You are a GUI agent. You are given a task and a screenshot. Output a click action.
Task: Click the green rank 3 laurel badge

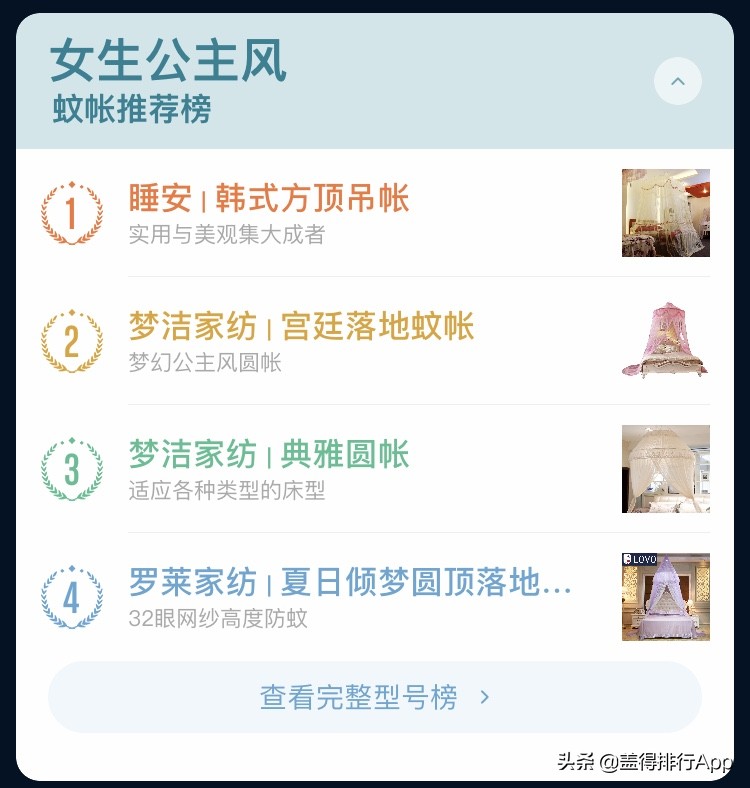pyautogui.click(x=71, y=468)
